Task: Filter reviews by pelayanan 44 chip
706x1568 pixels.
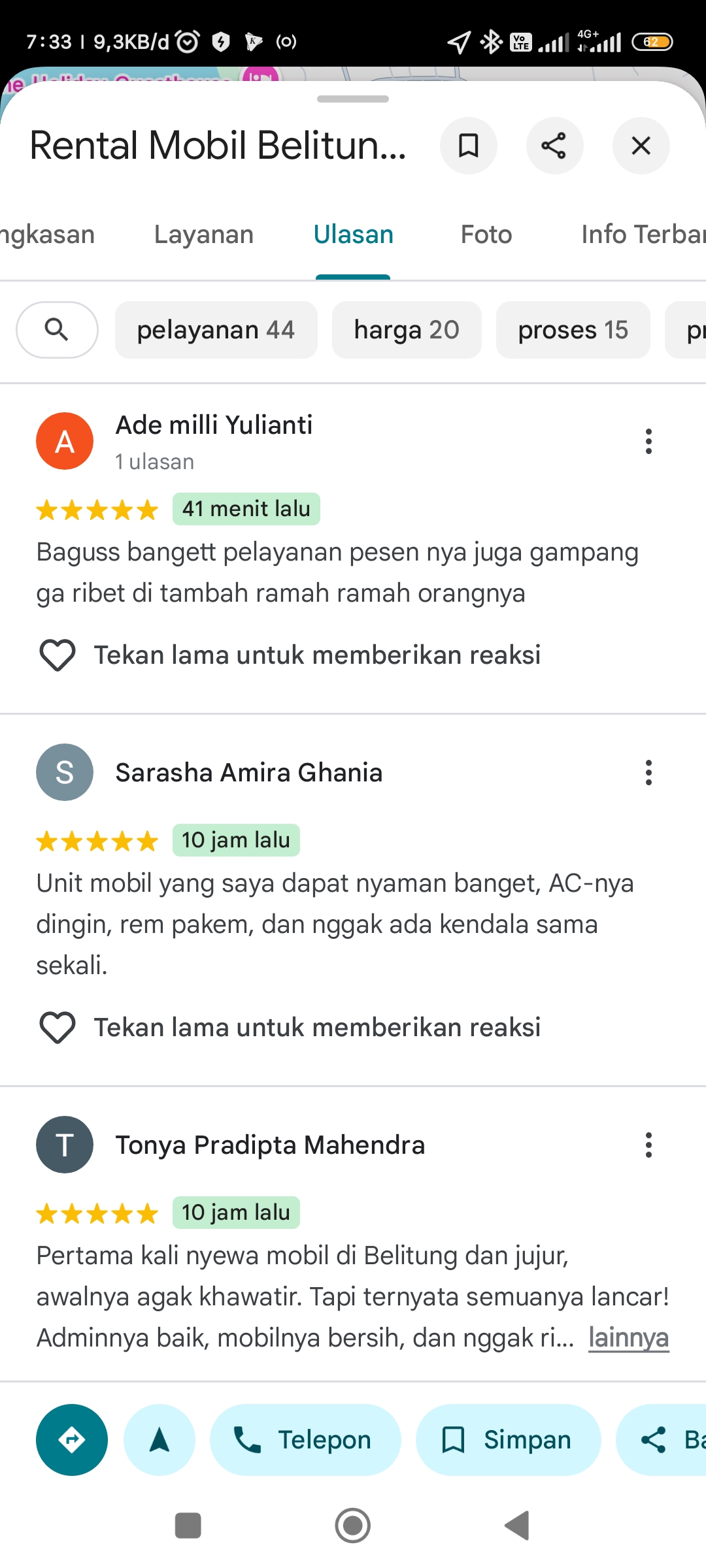Action: (216, 330)
